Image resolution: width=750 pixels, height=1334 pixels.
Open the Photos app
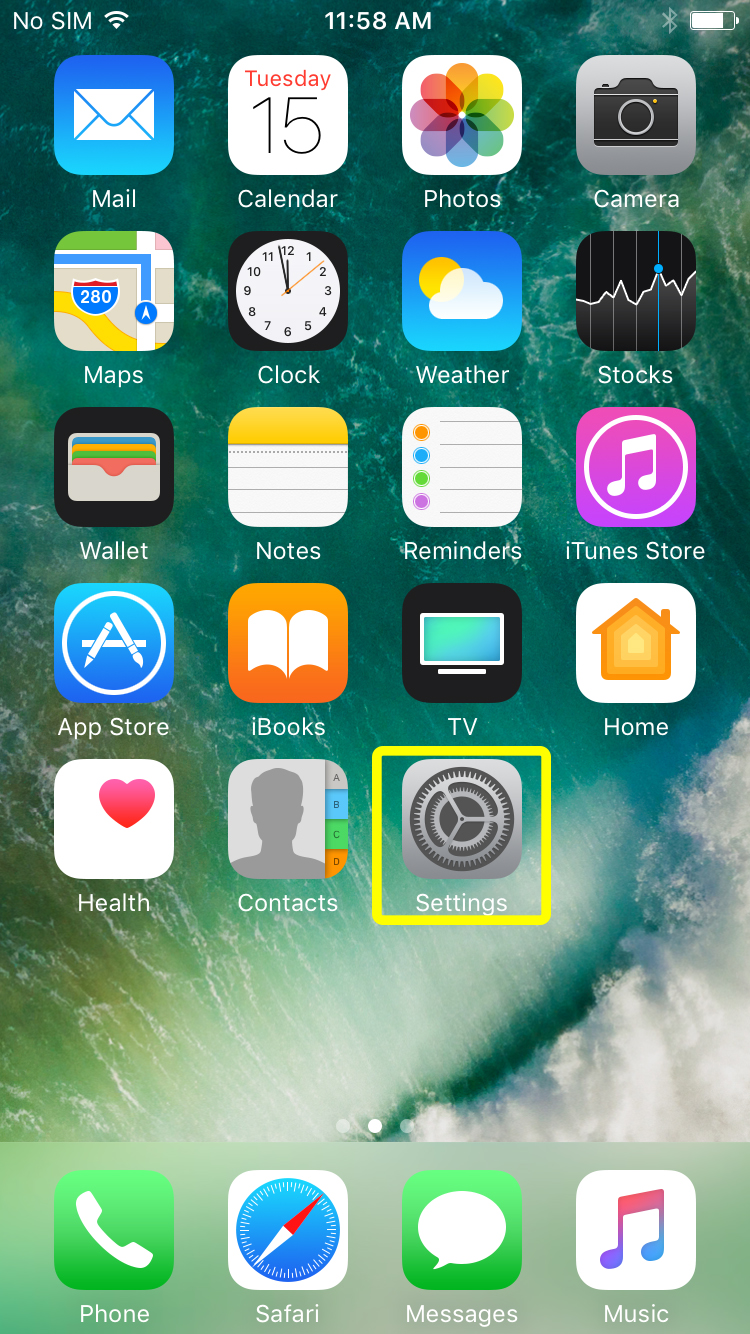462,115
